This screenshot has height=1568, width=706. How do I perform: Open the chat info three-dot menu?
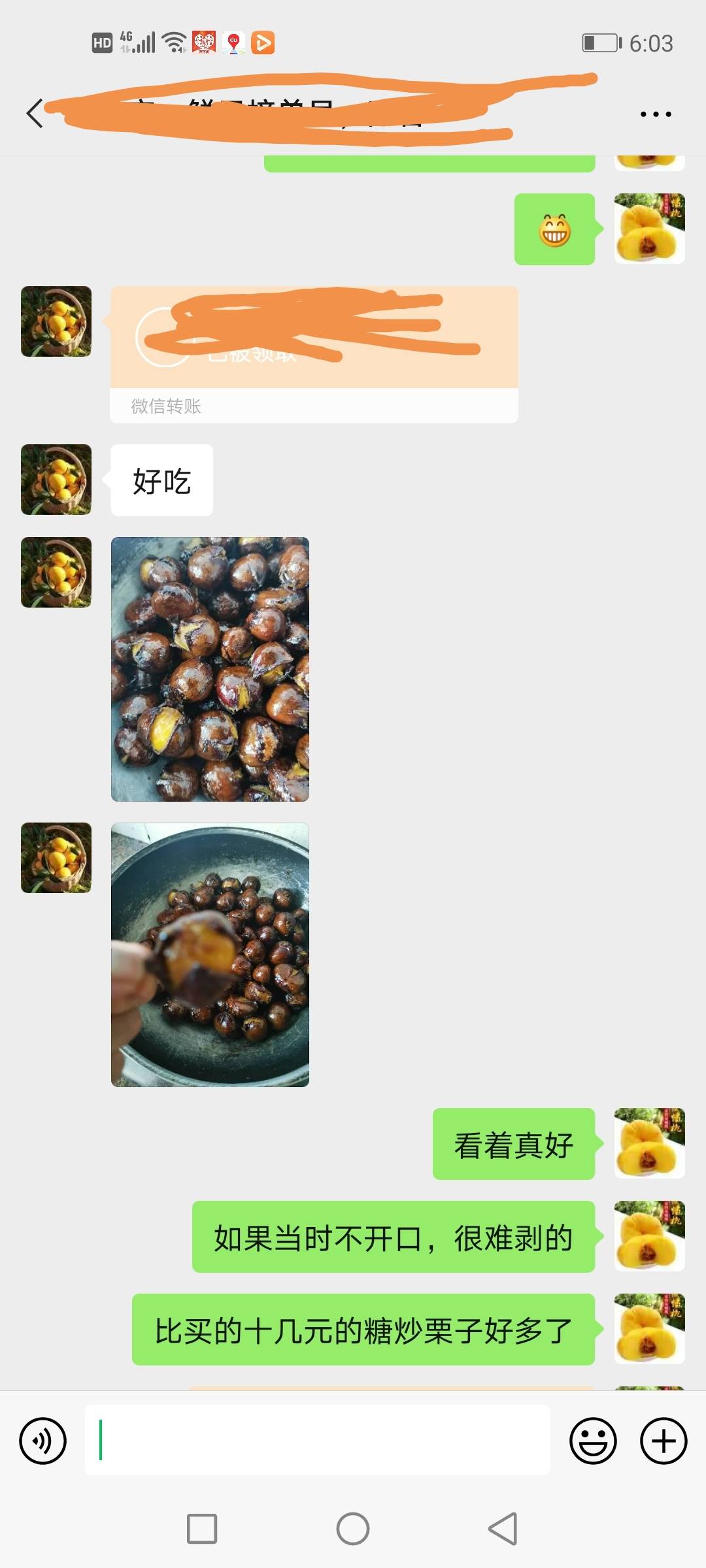click(x=655, y=114)
